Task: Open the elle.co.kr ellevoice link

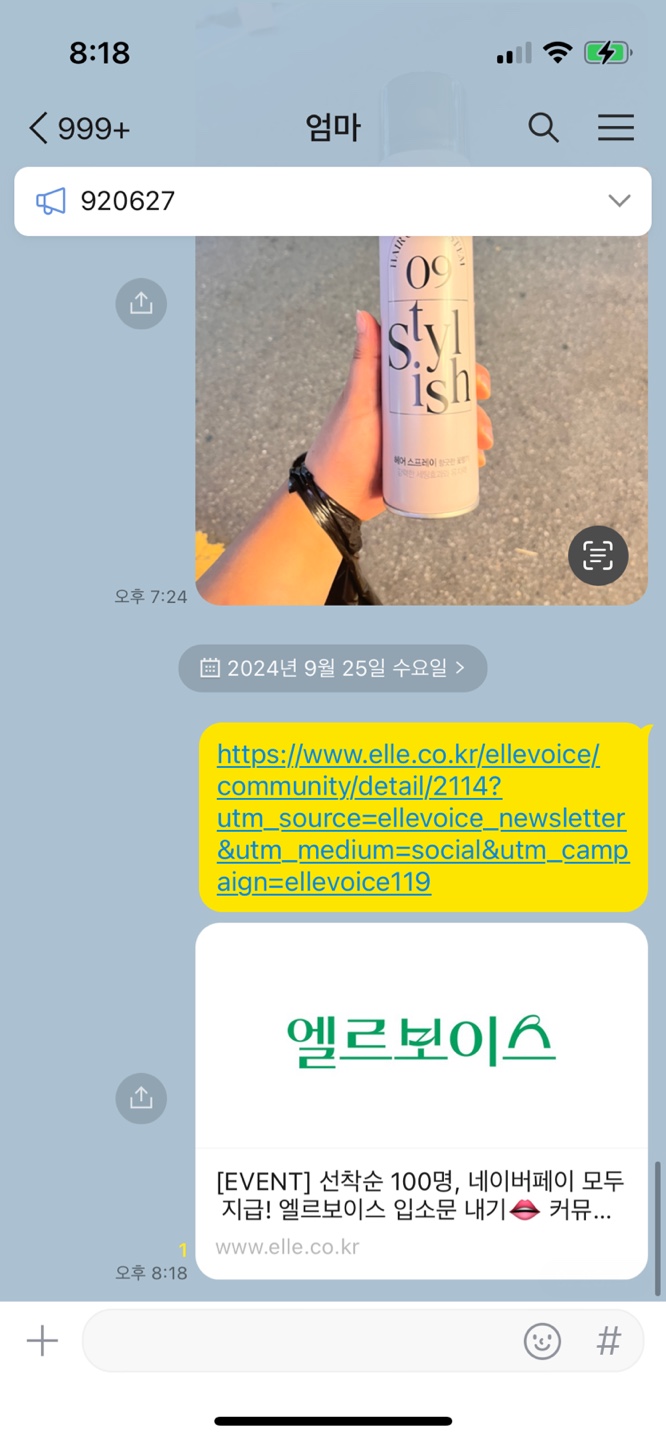Action: point(422,818)
